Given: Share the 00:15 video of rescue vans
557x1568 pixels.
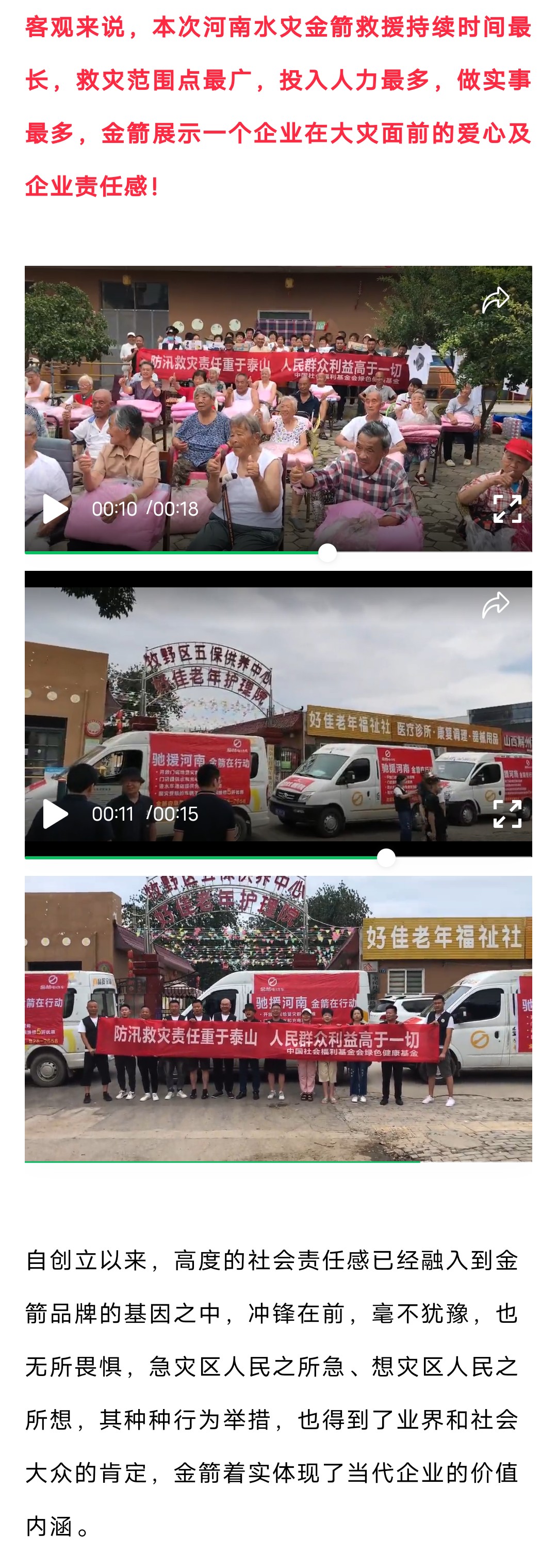Looking at the screenshot, I should 495,605.
